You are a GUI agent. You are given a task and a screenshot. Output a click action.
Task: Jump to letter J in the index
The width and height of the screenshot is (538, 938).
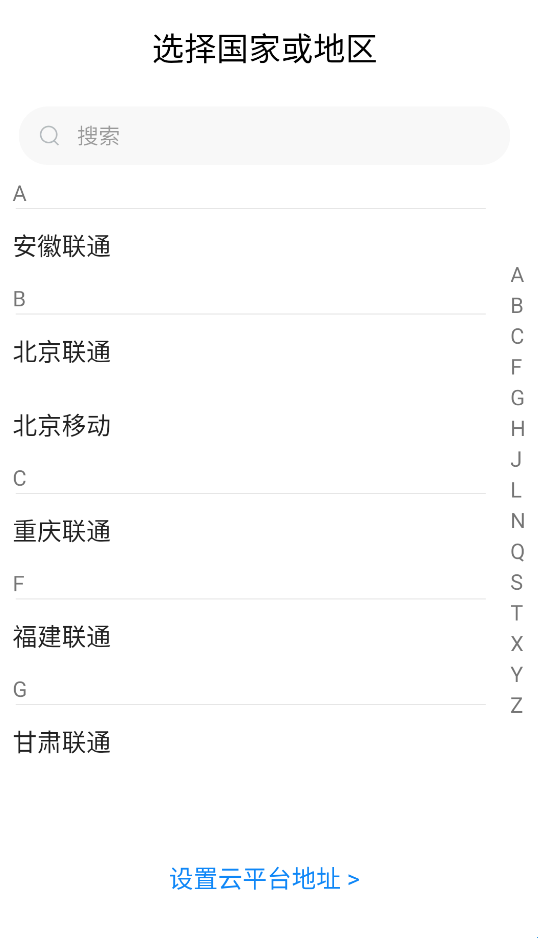(517, 459)
